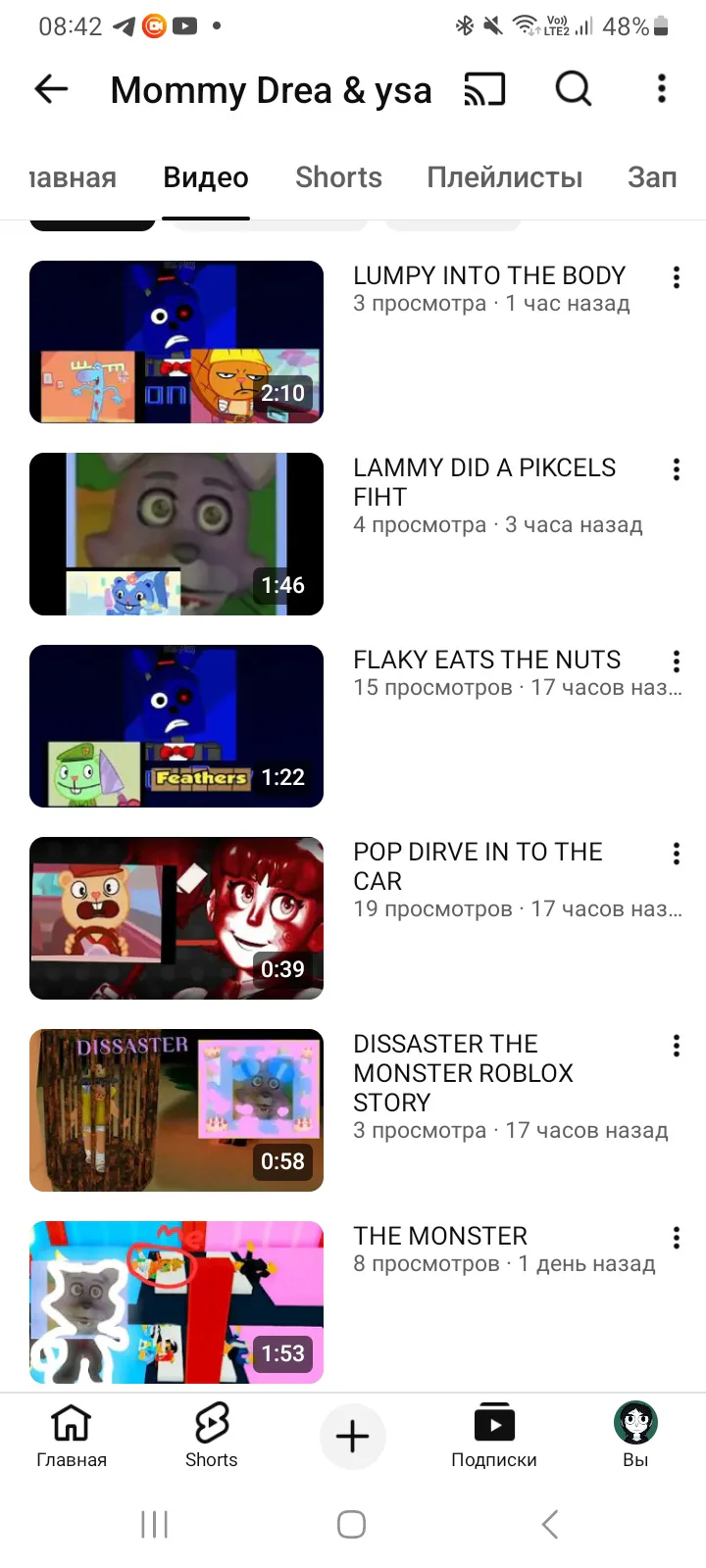Open DISSASTER THE MONSTER ROBLOX STORY video

[176, 1110]
